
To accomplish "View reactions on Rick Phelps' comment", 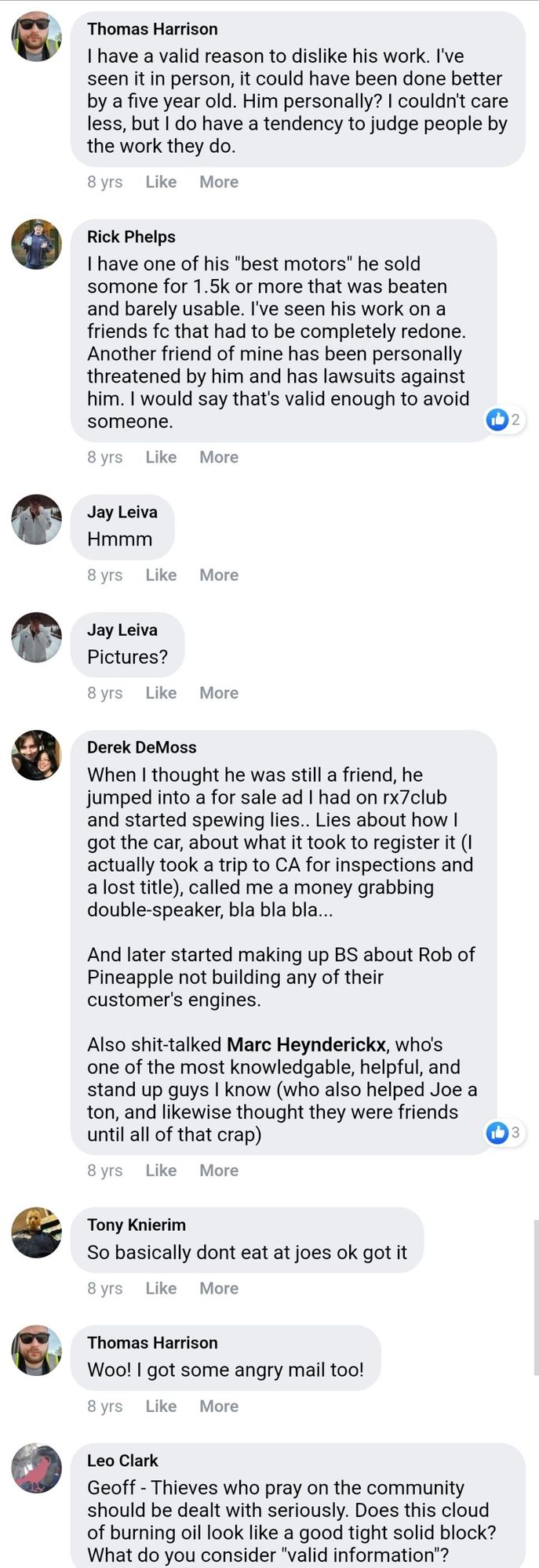I will (x=504, y=419).
